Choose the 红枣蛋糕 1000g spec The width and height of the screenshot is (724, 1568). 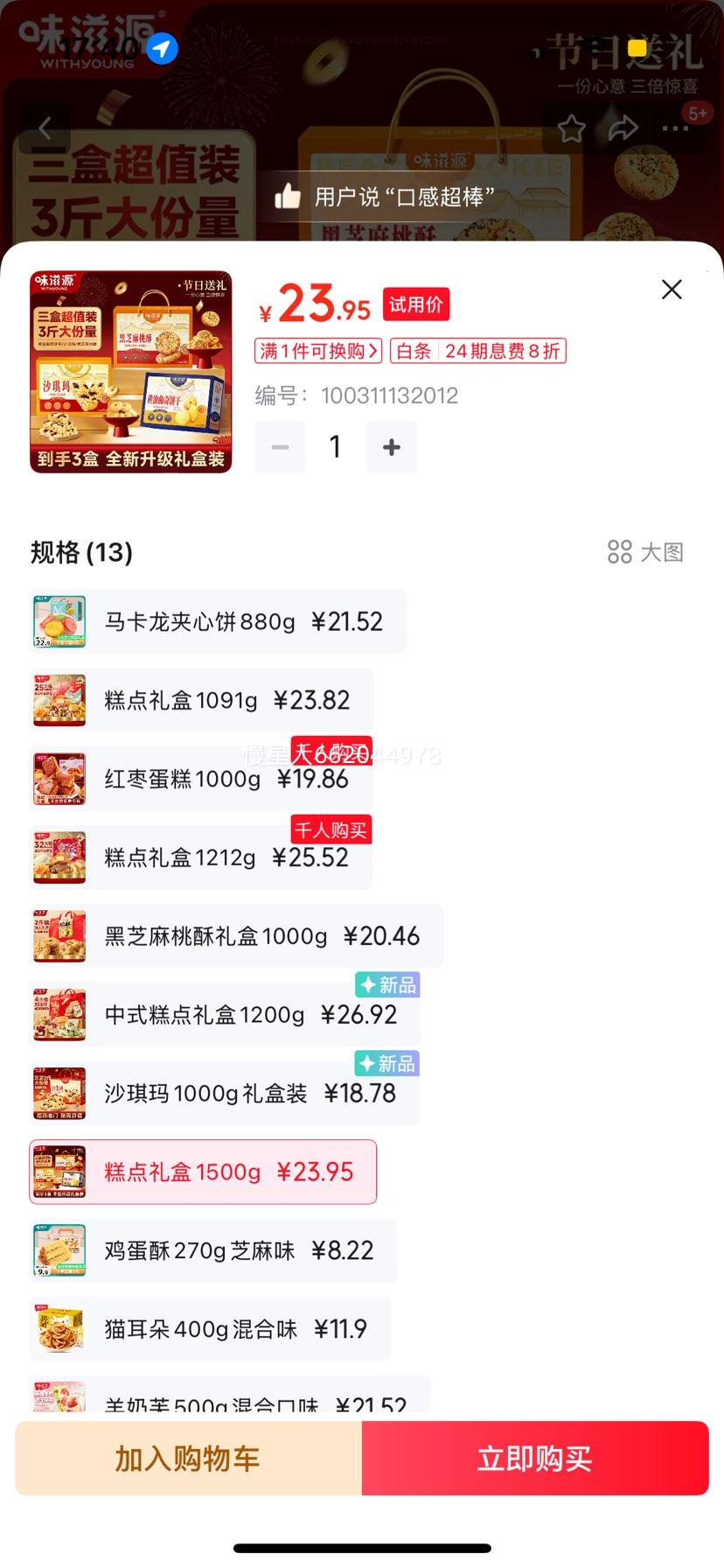click(x=199, y=778)
